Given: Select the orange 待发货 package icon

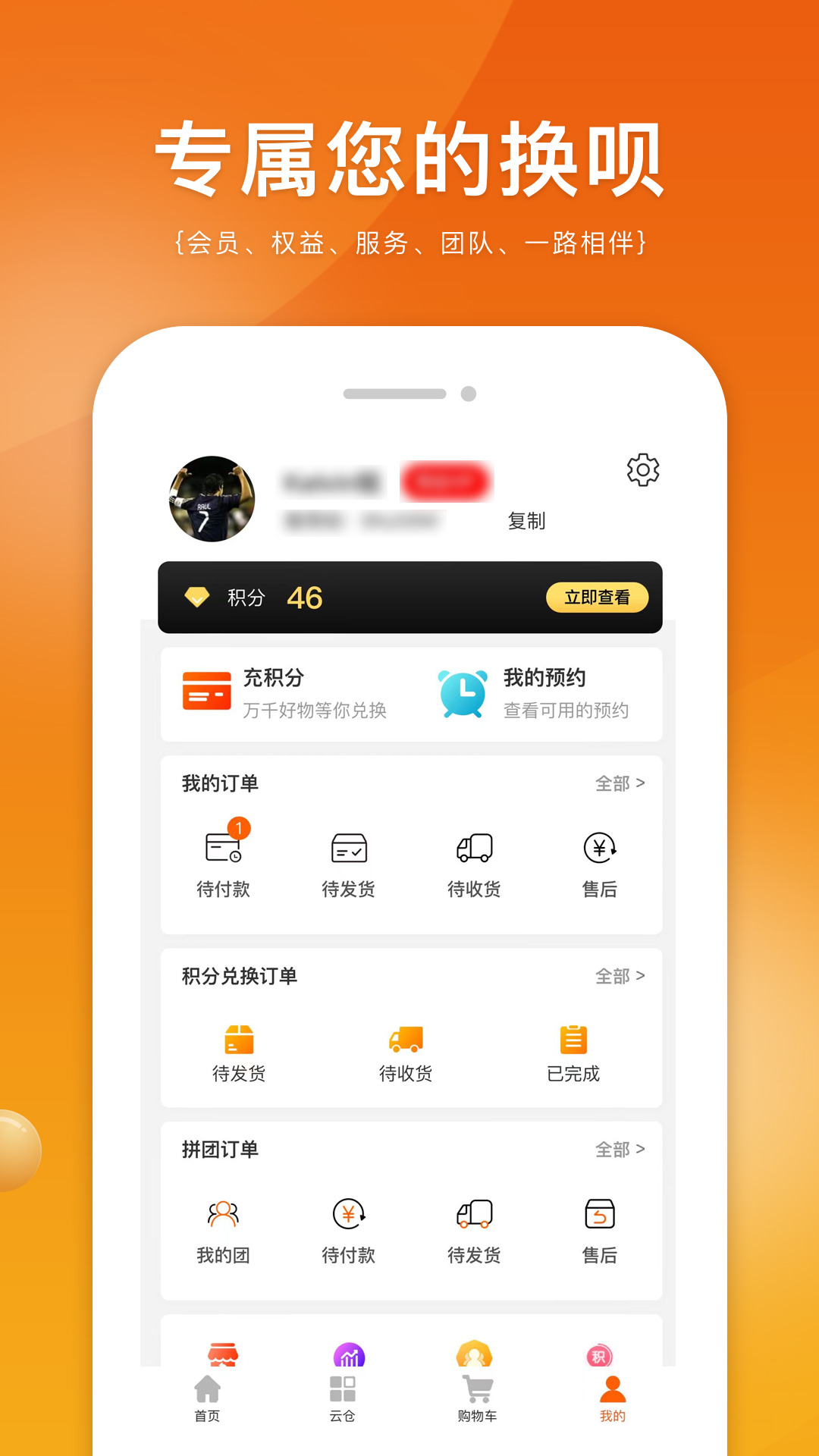Looking at the screenshot, I should pos(240,1040).
